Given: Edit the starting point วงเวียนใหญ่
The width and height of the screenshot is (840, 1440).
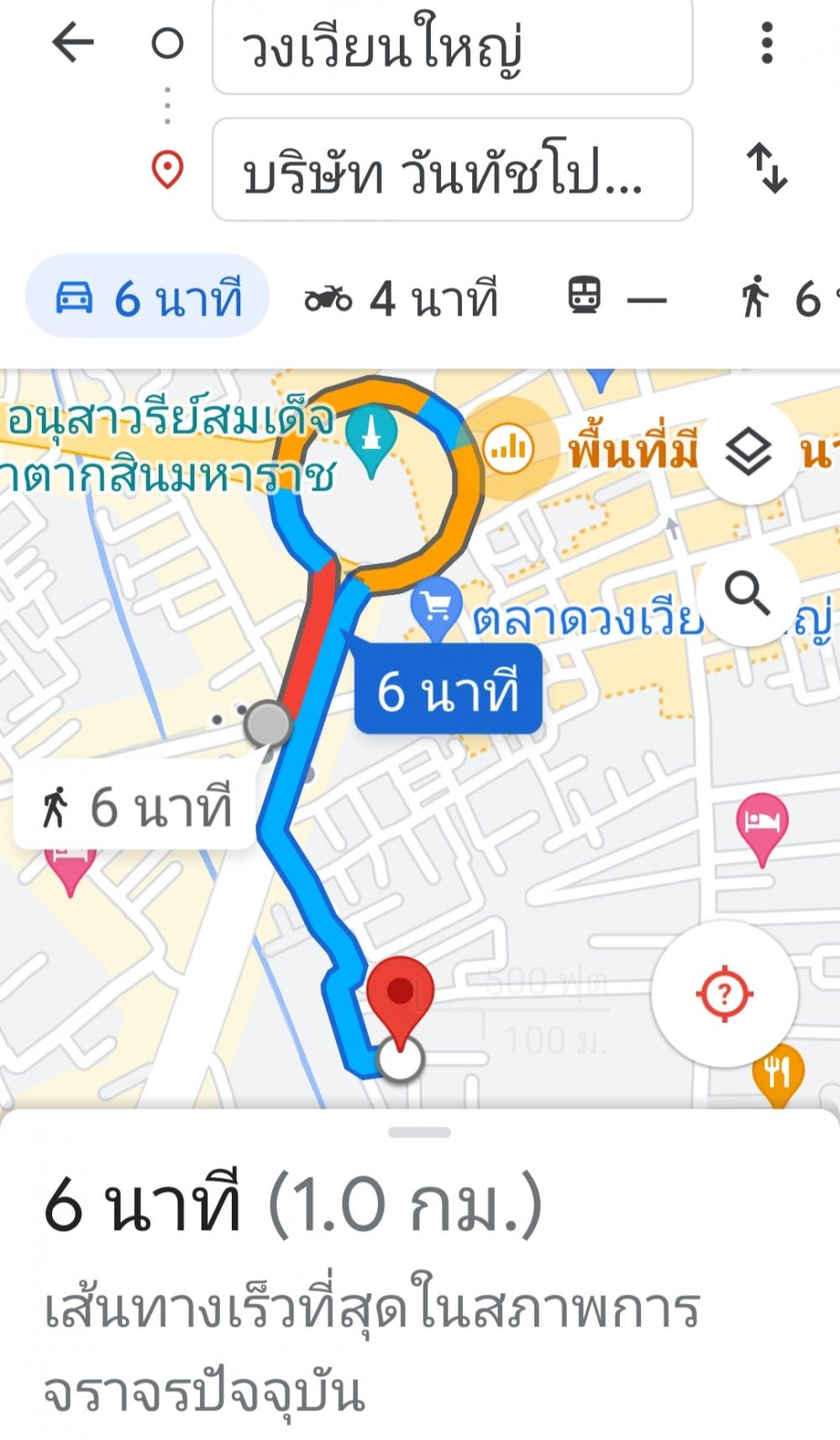Looking at the screenshot, I should (x=452, y=46).
